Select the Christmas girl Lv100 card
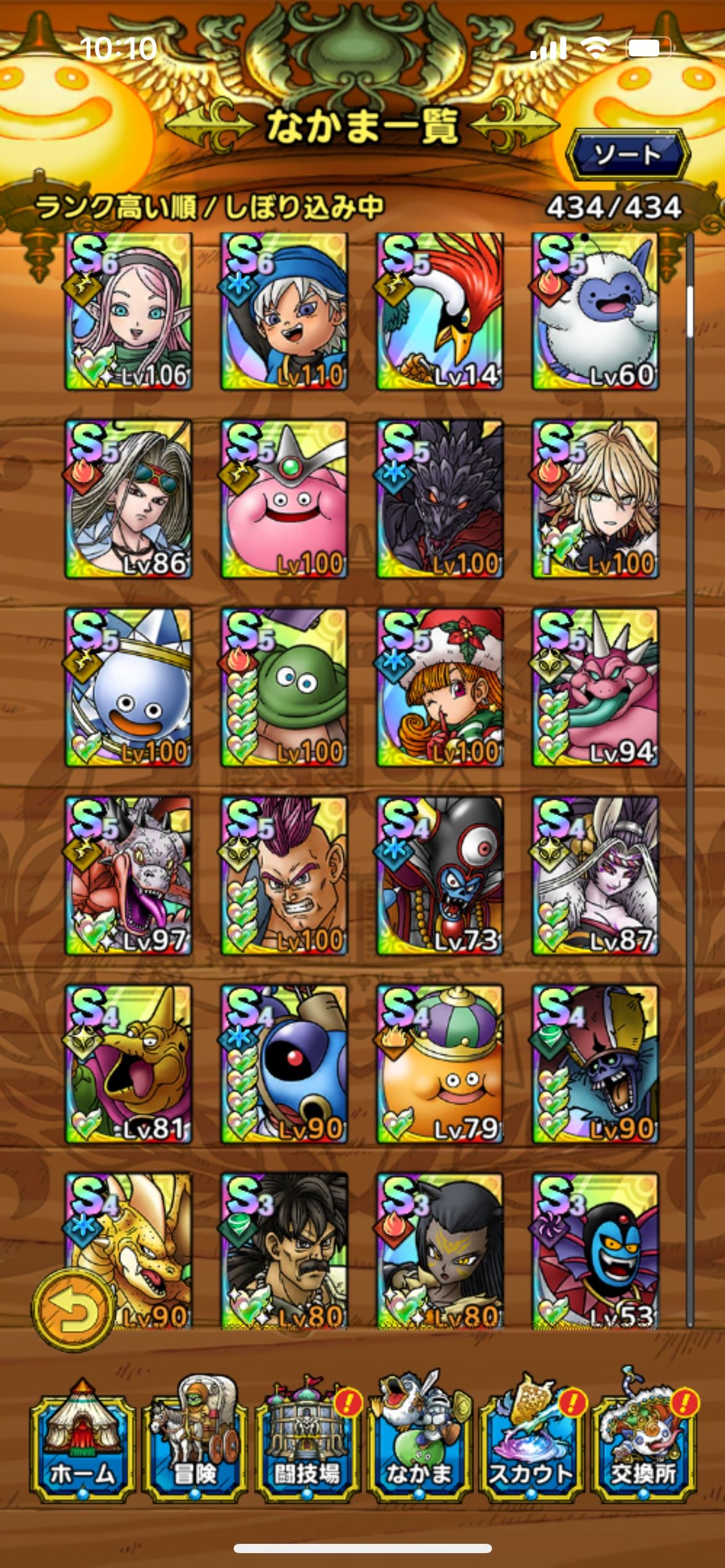The image size is (725, 1568). point(439,688)
